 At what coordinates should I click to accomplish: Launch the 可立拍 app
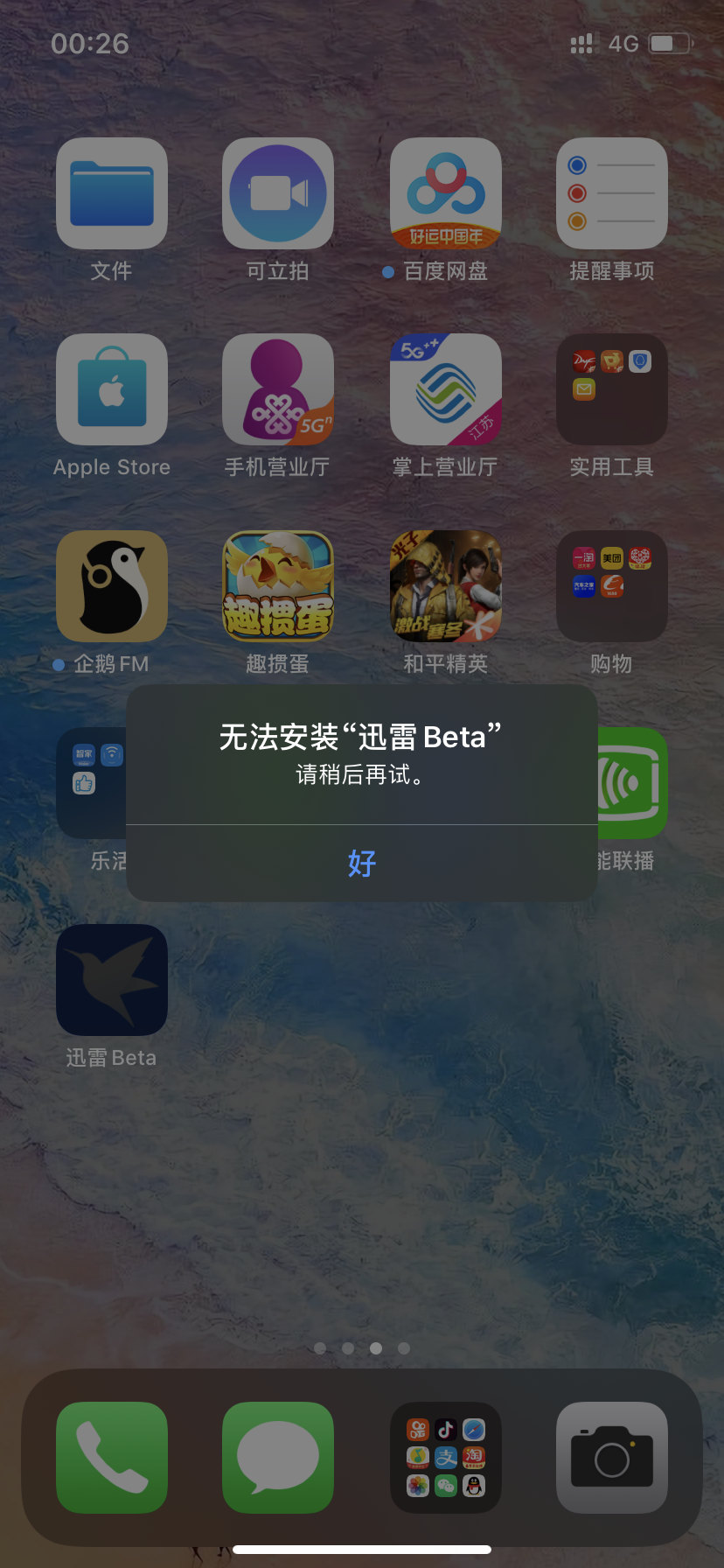click(278, 193)
